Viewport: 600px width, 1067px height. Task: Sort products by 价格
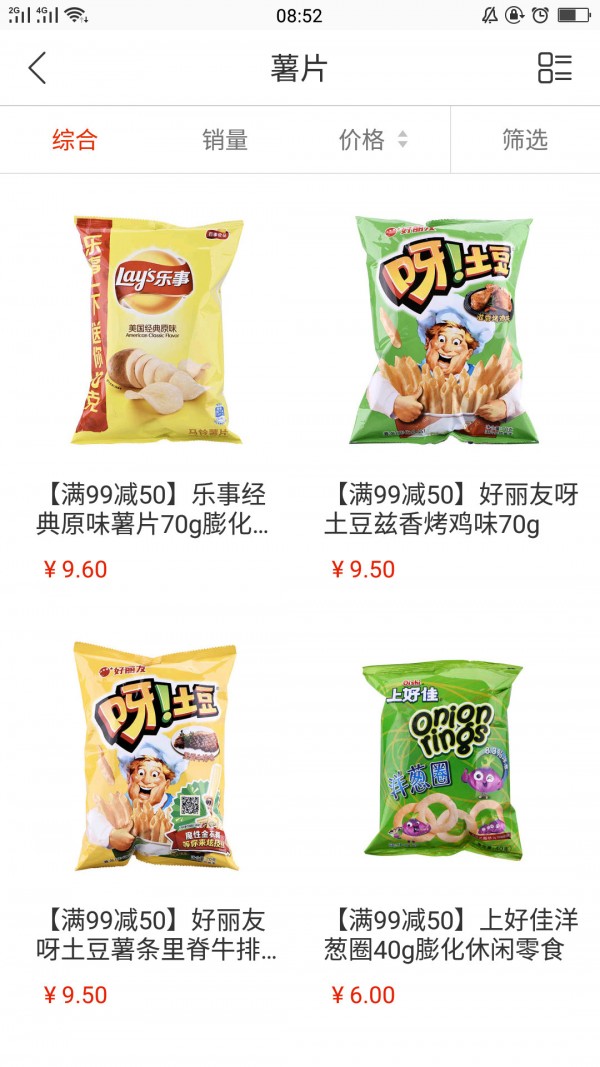pos(372,140)
